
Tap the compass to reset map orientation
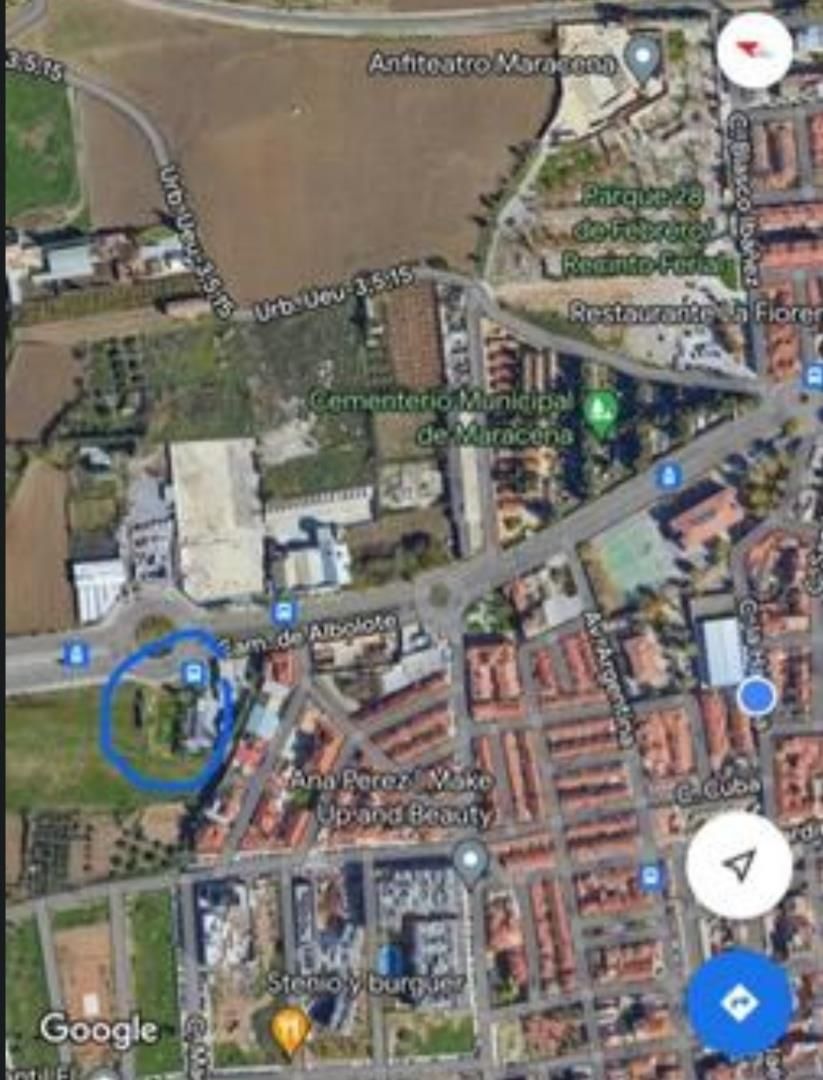click(754, 50)
